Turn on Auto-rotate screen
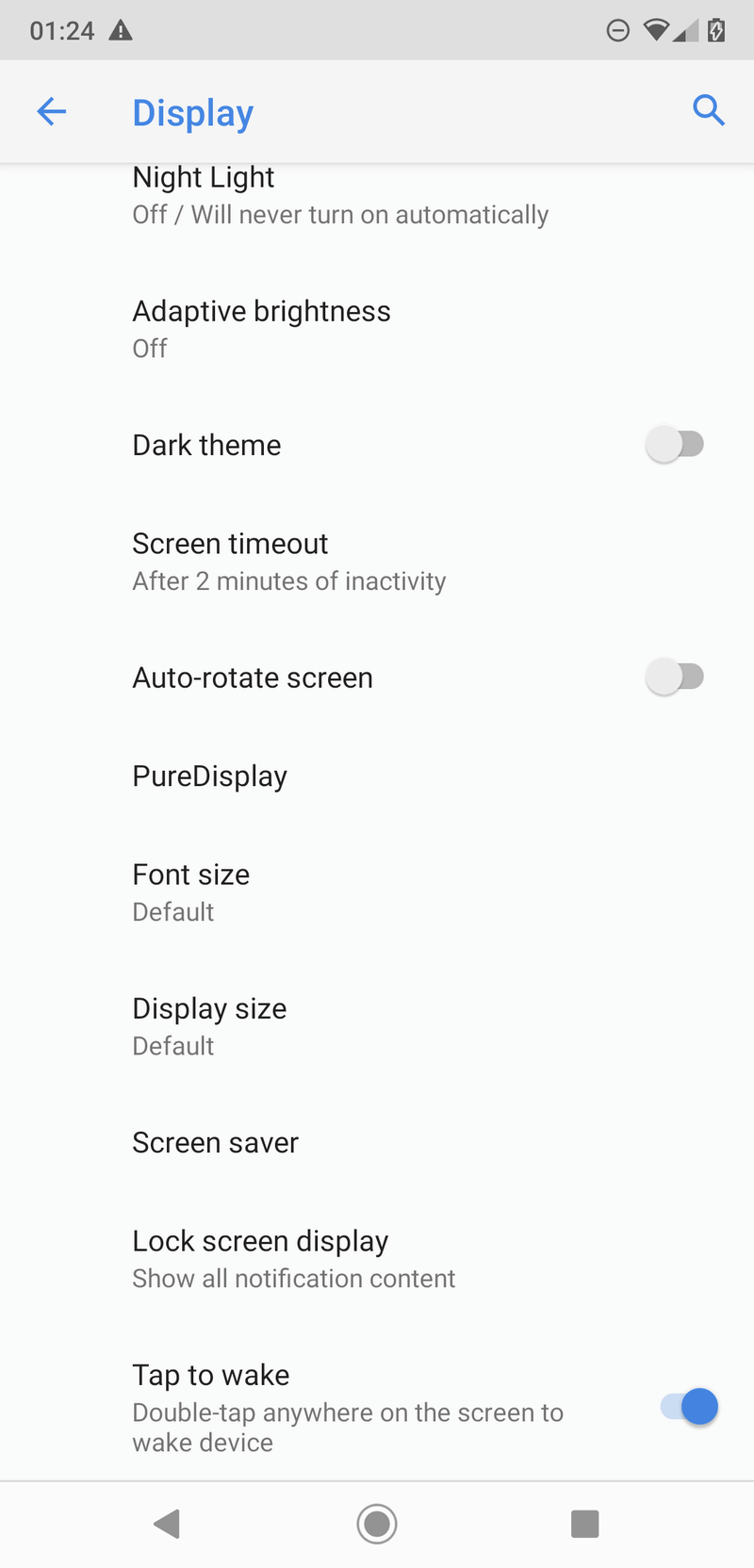 click(675, 677)
